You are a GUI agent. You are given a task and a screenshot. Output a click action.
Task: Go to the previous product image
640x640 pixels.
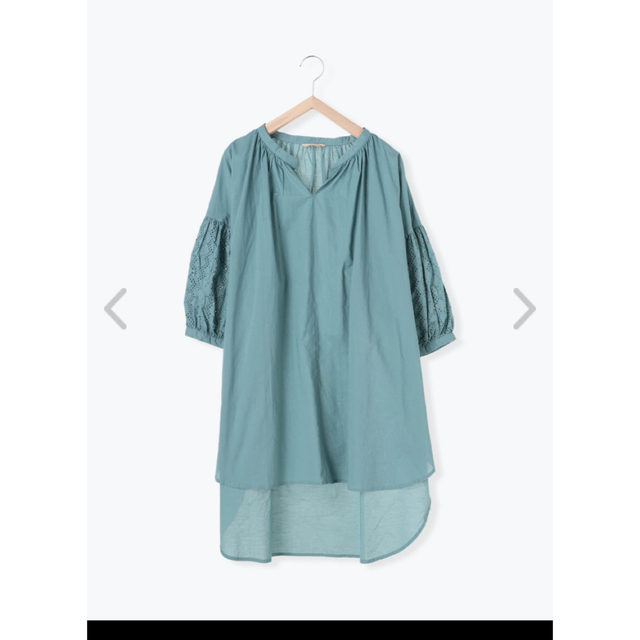click(x=115, y=308)
